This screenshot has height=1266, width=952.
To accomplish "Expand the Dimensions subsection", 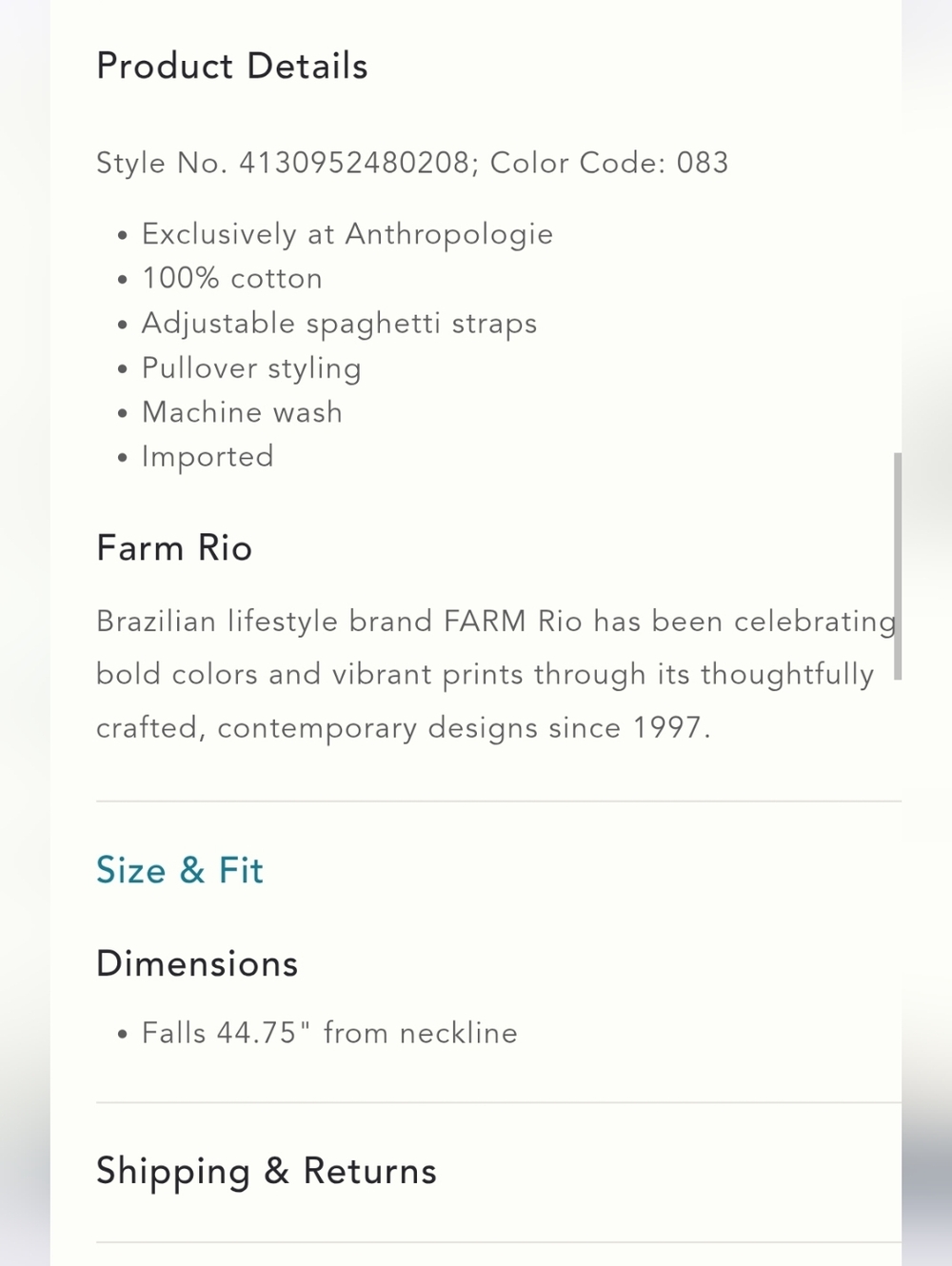I will (x=196, y=963).
